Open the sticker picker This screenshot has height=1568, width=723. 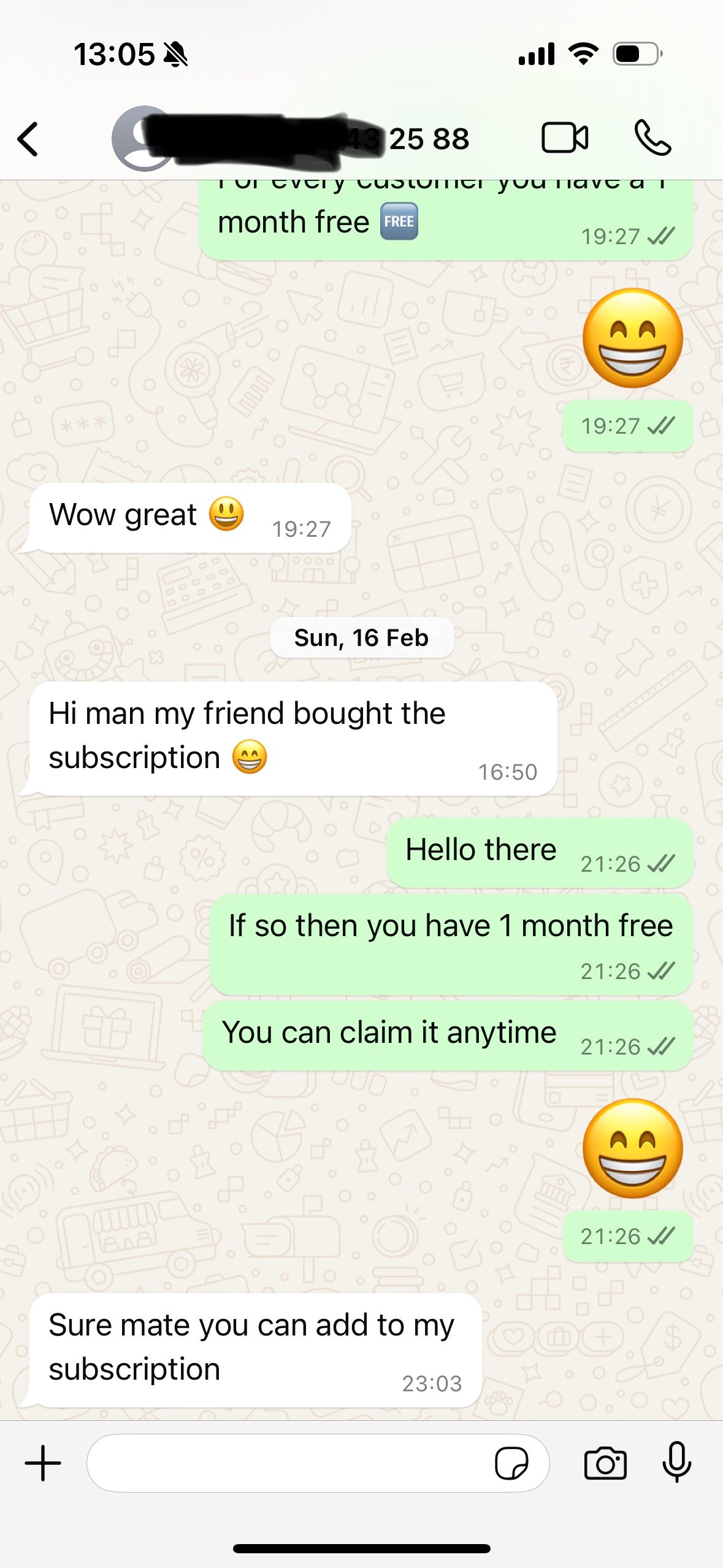(511, 1464)
